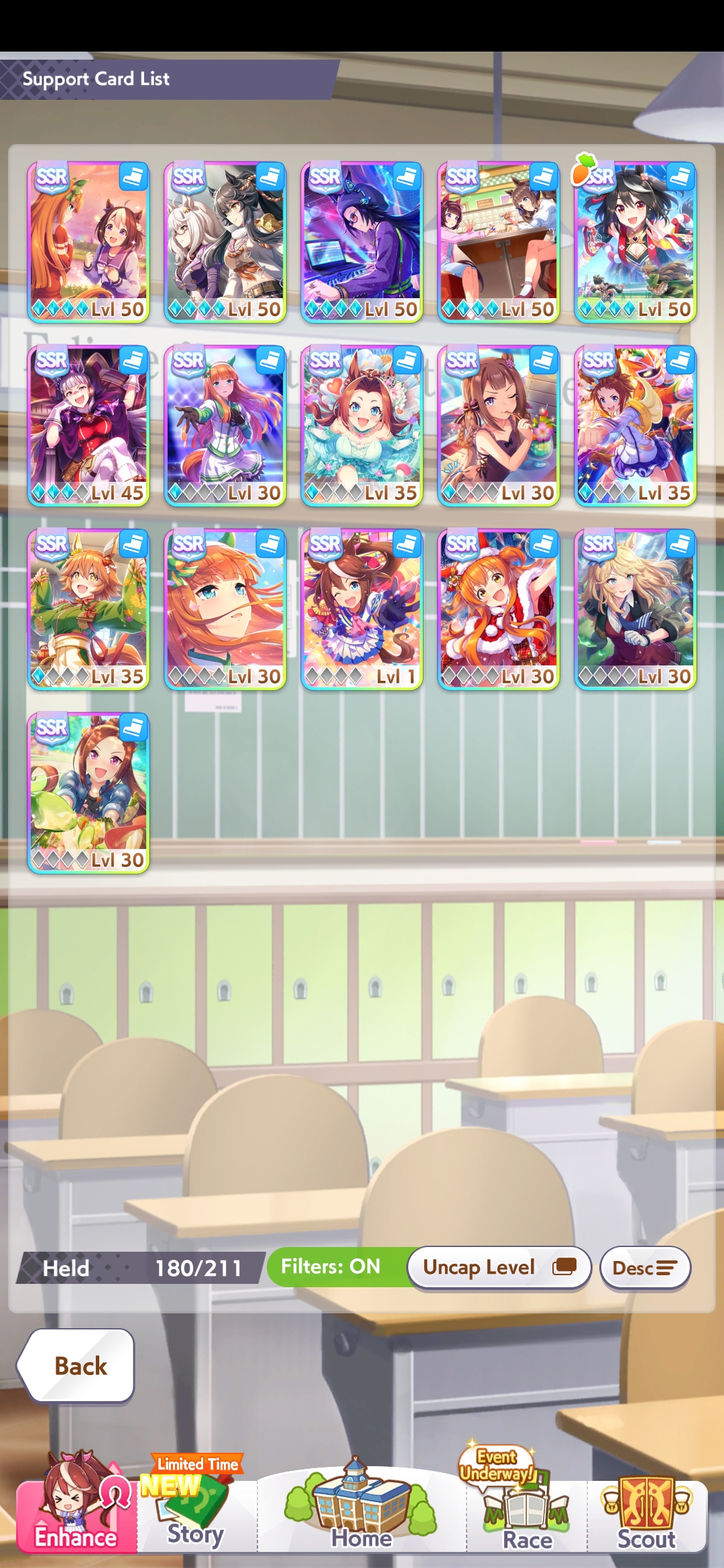Select the last card in the list

click(x=88, y=793)
